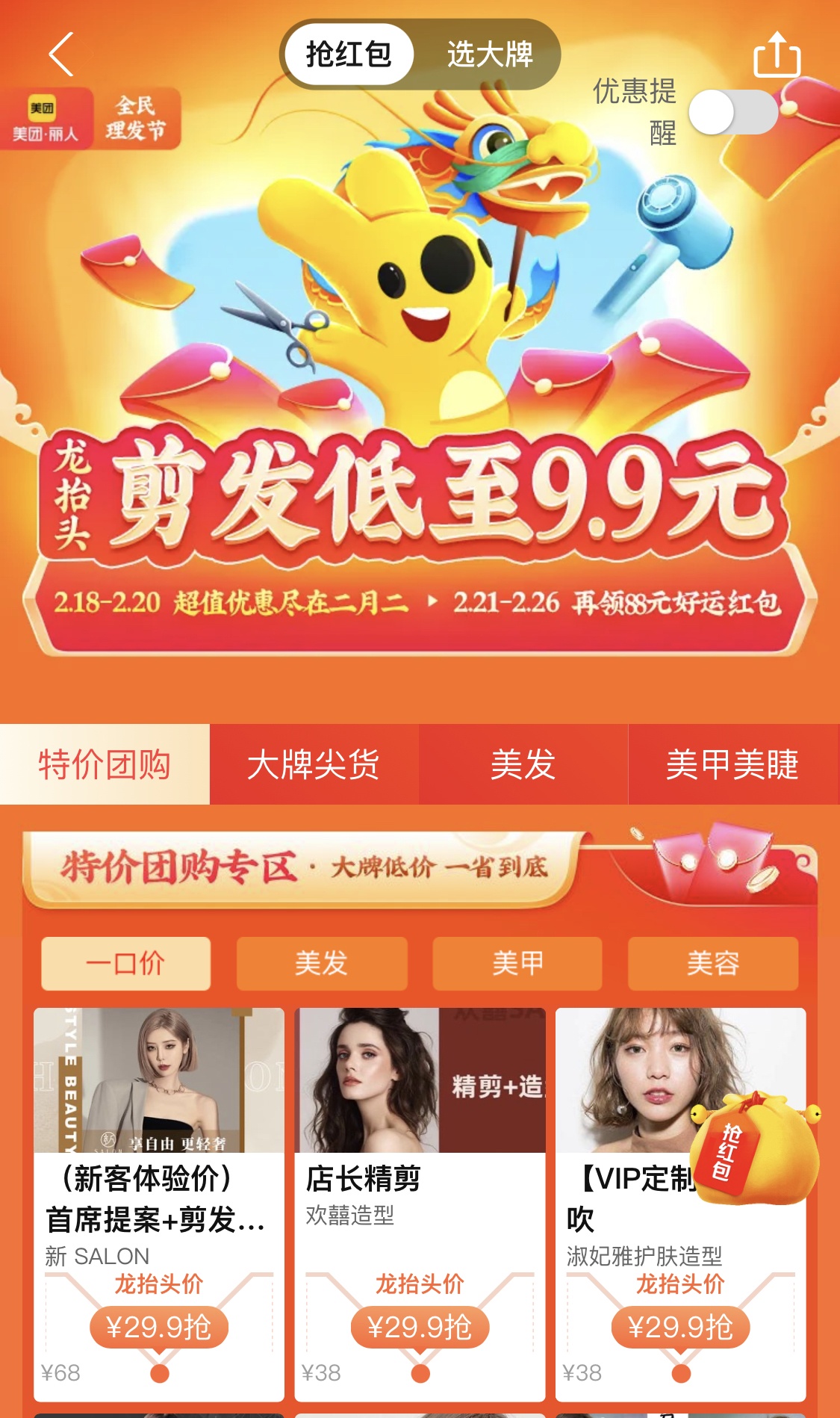840x1418 pixels.
Task: Share this promotion page
Action: 777,55
